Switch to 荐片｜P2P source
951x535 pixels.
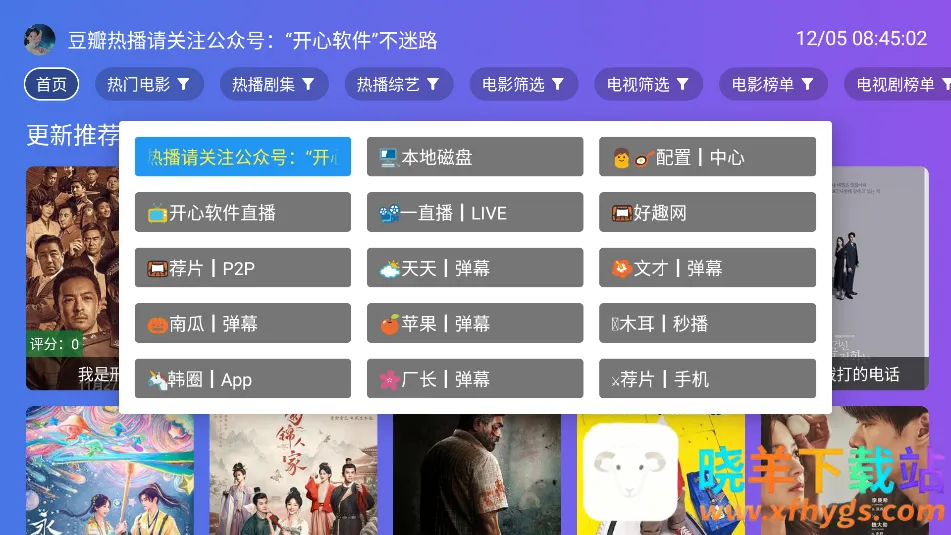(242, 268)
